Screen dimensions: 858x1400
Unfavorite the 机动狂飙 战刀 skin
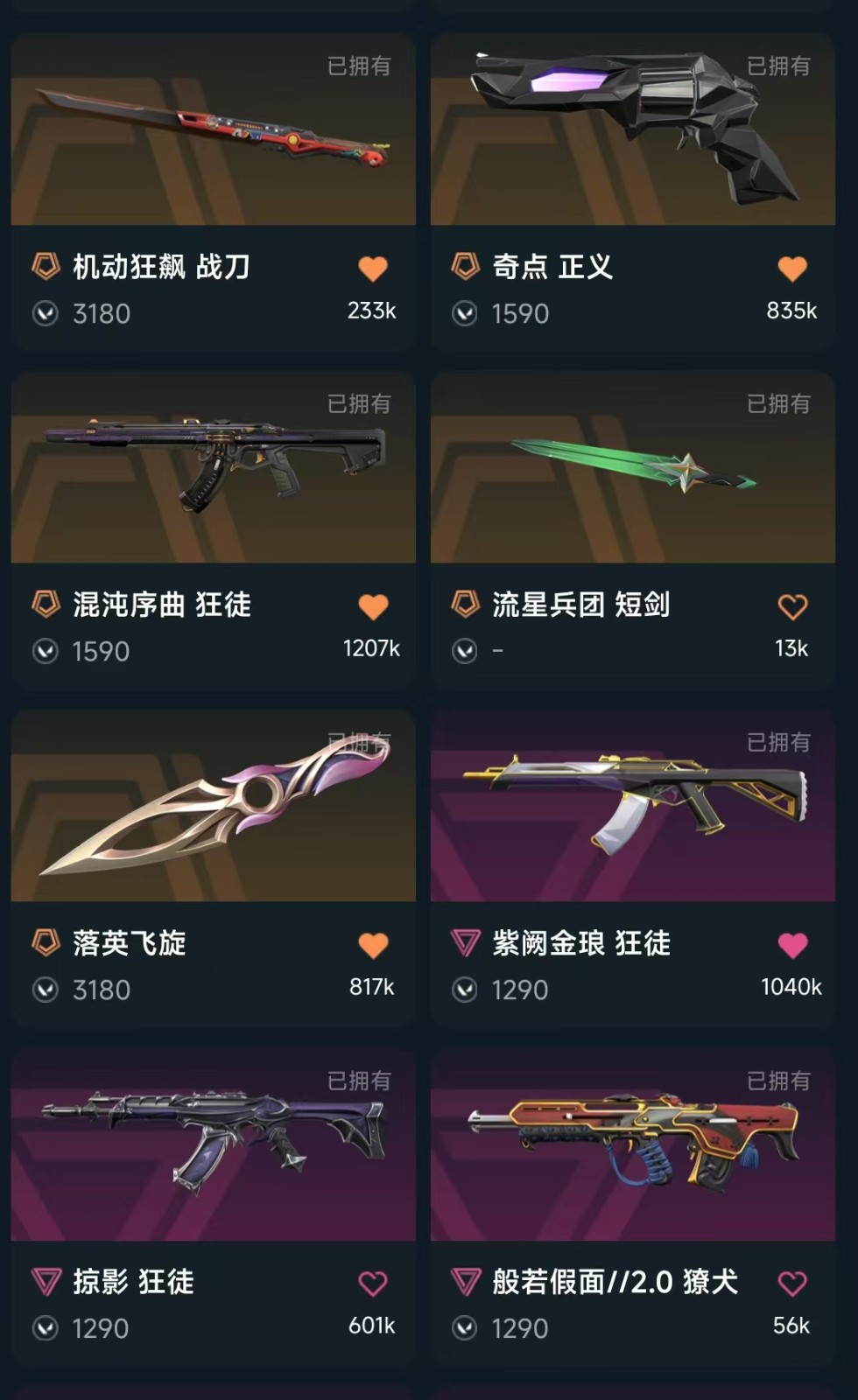(x=373, y=269)
